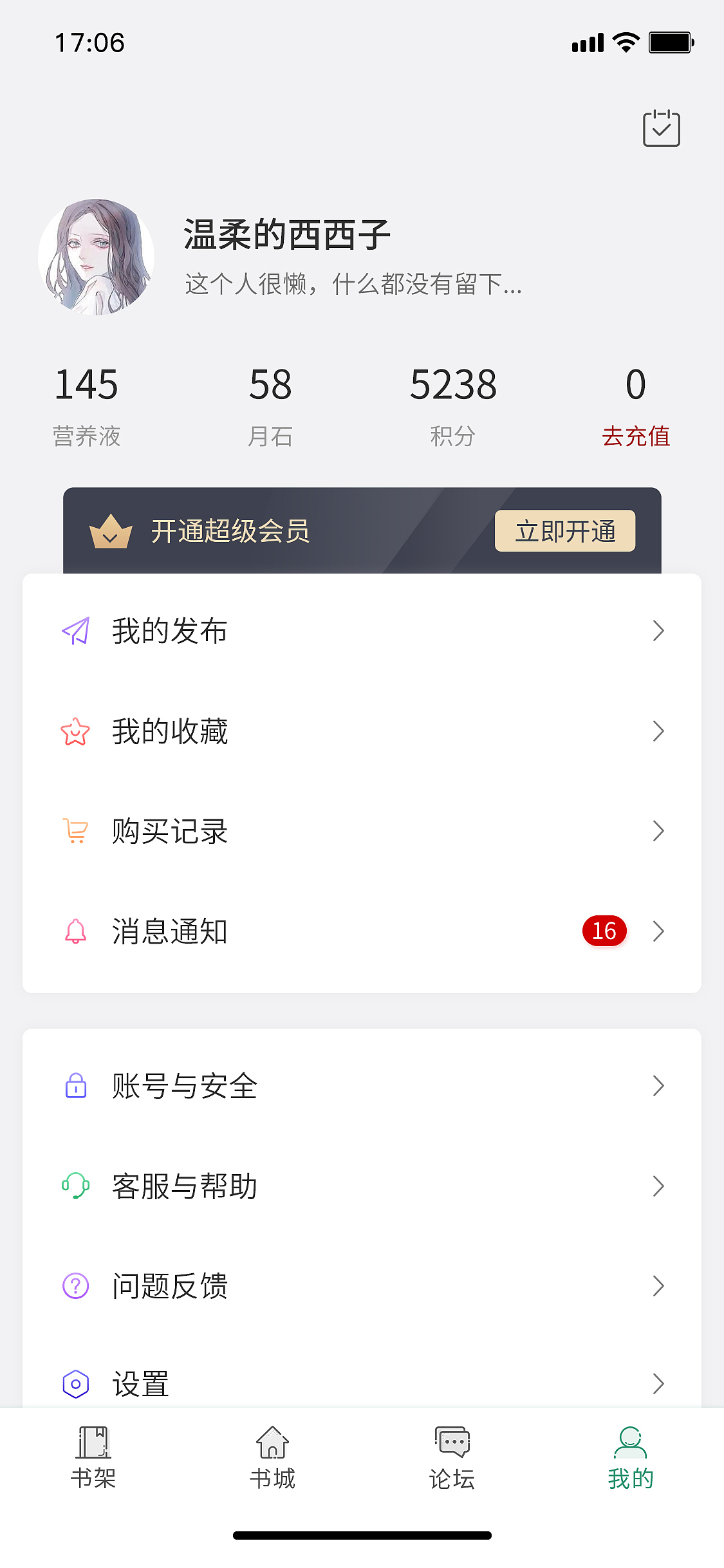Tap the 16 unread messages badge
724x1568 pixels.
(604, 931)
